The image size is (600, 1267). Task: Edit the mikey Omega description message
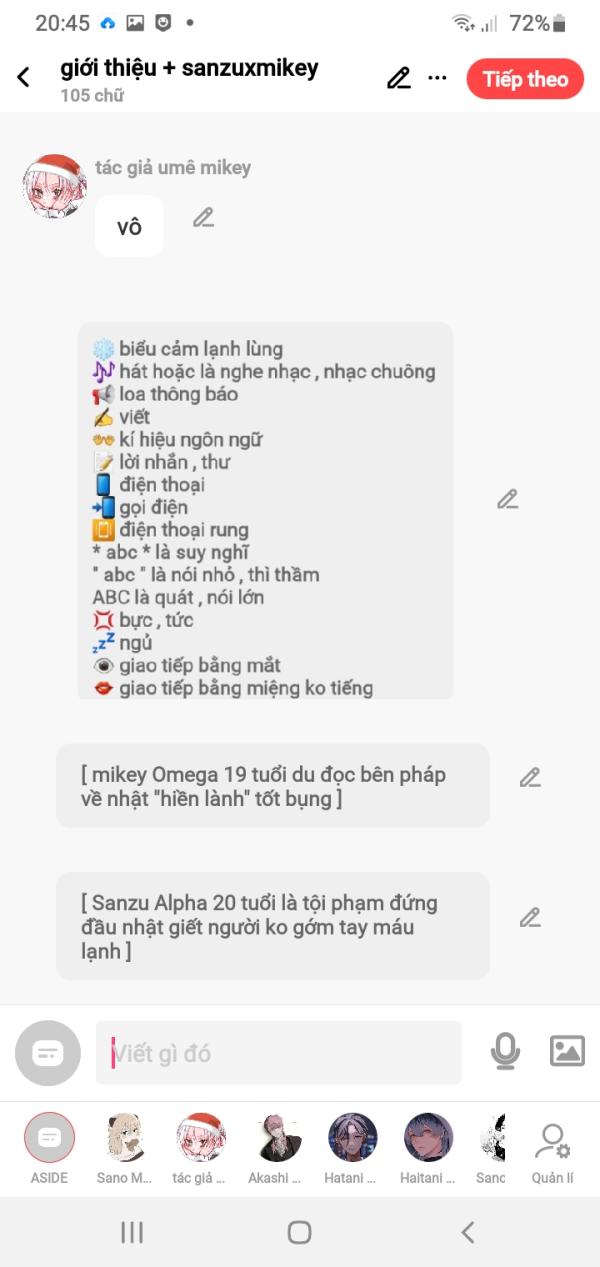tap(530, 777)
